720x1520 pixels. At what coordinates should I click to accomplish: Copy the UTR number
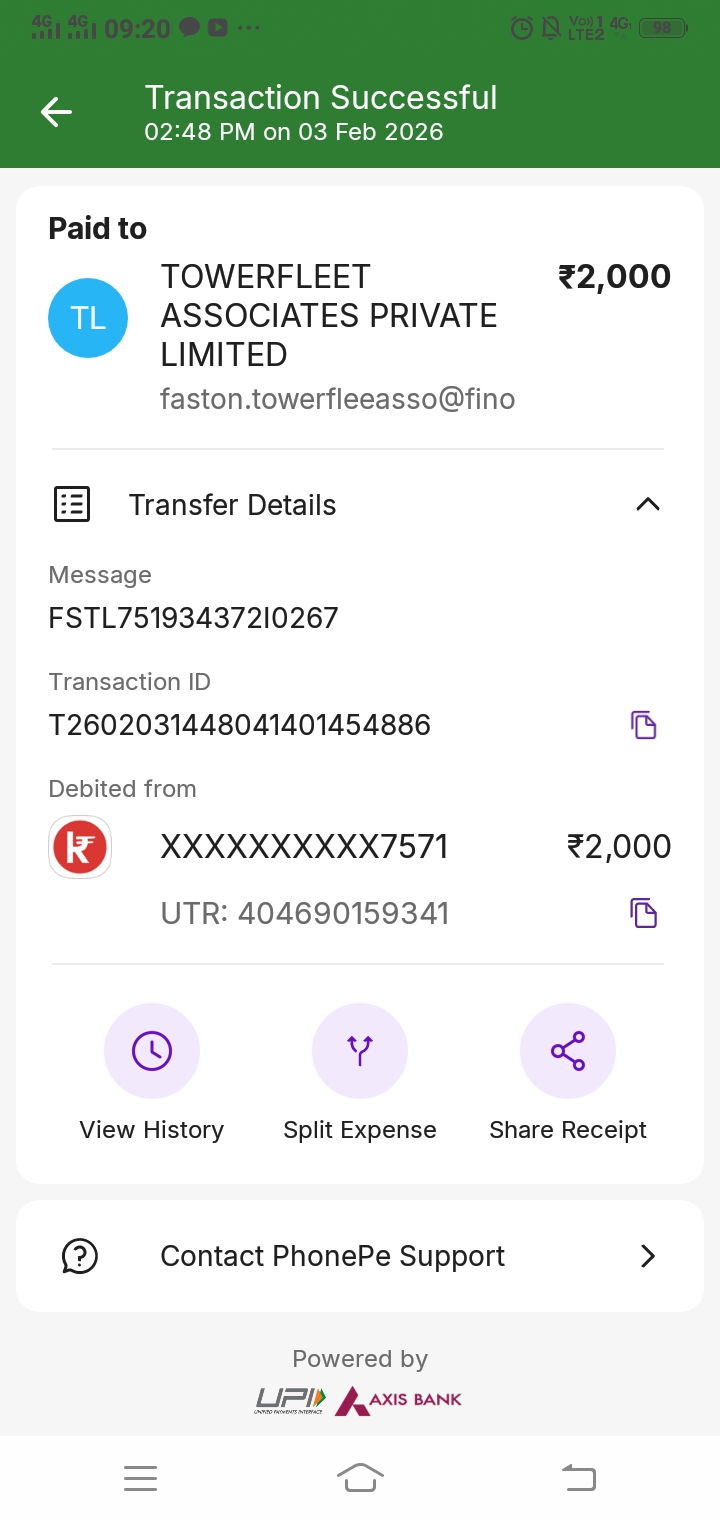[643, 913]
